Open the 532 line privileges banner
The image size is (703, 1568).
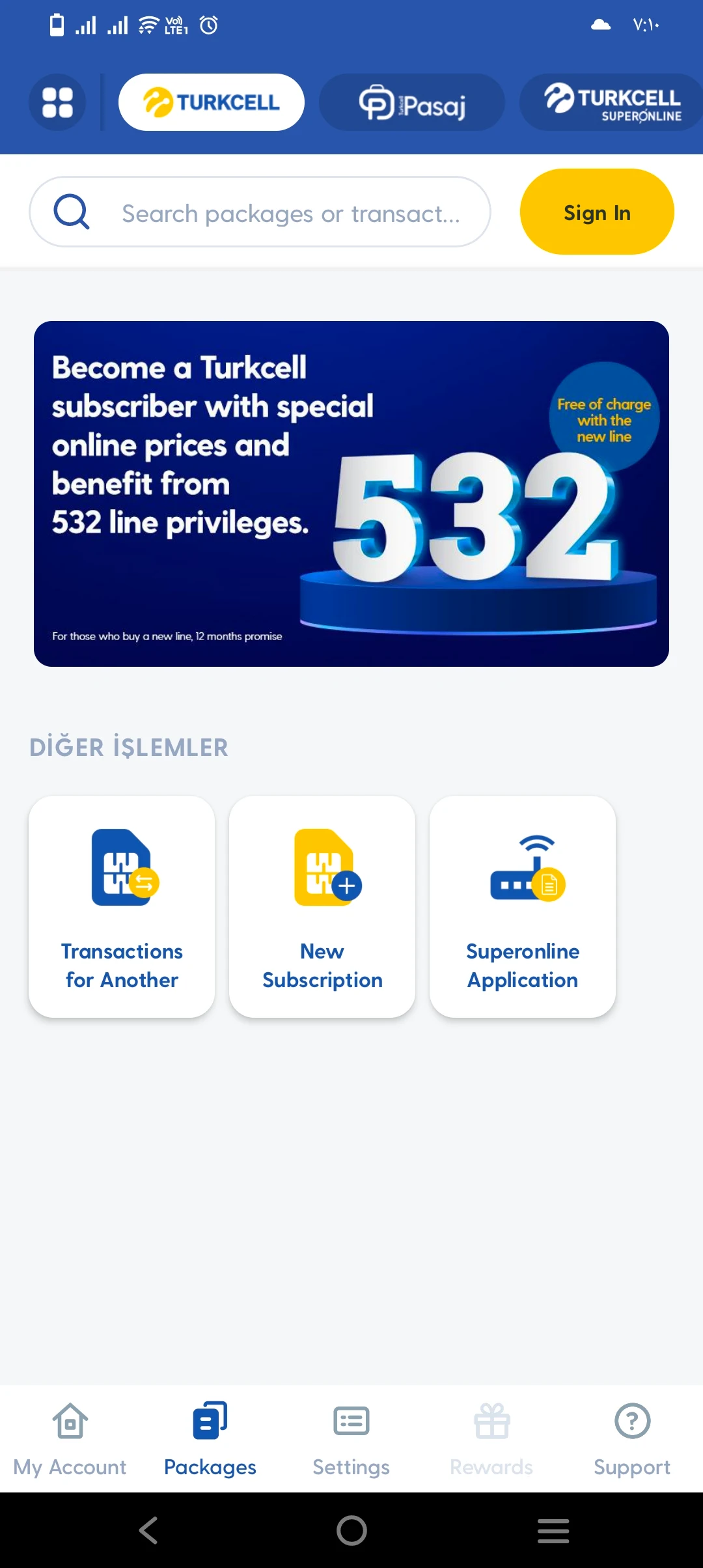point(351,494)
